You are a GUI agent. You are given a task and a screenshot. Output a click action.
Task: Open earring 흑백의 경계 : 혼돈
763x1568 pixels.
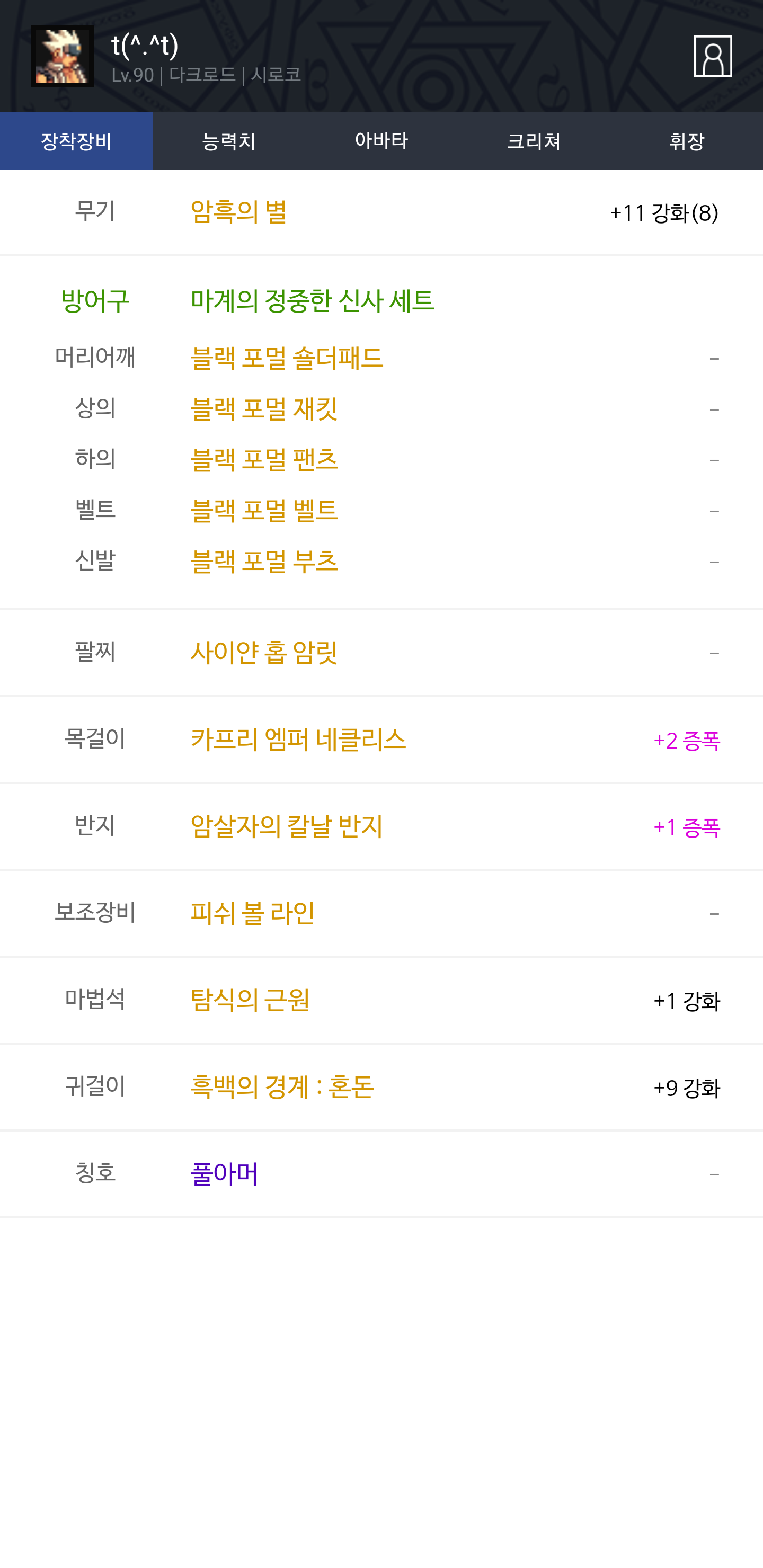tap(282, 1087)
